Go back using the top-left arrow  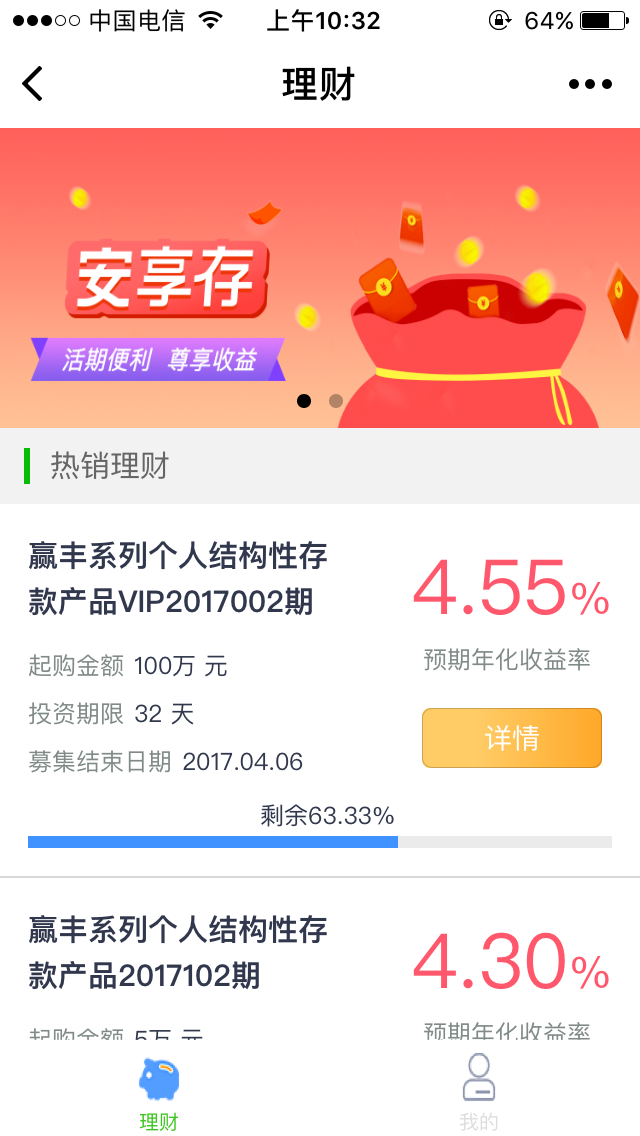(x=33, y=84)
